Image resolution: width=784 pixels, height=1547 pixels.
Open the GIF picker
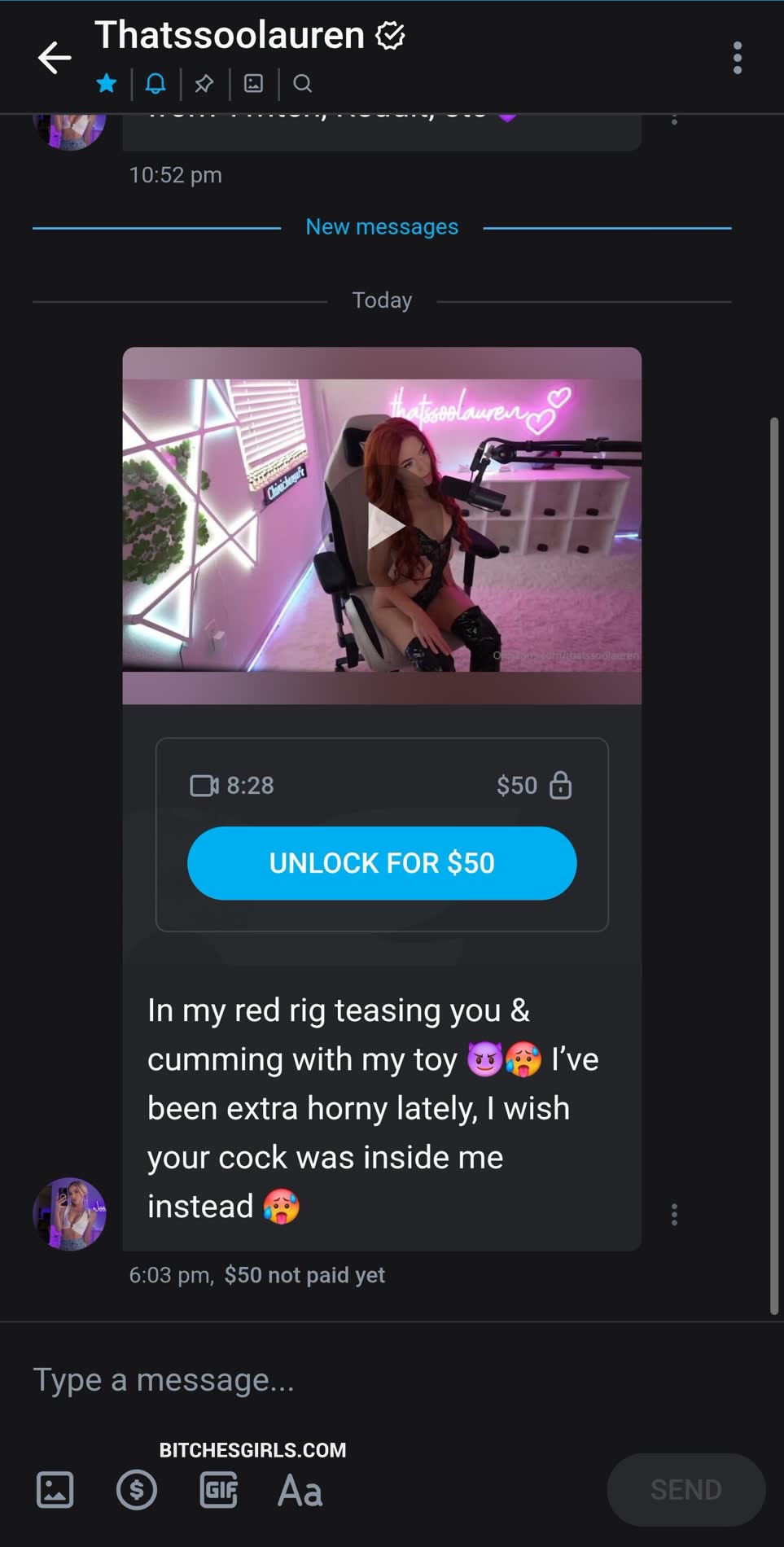tap(219, 1490)
